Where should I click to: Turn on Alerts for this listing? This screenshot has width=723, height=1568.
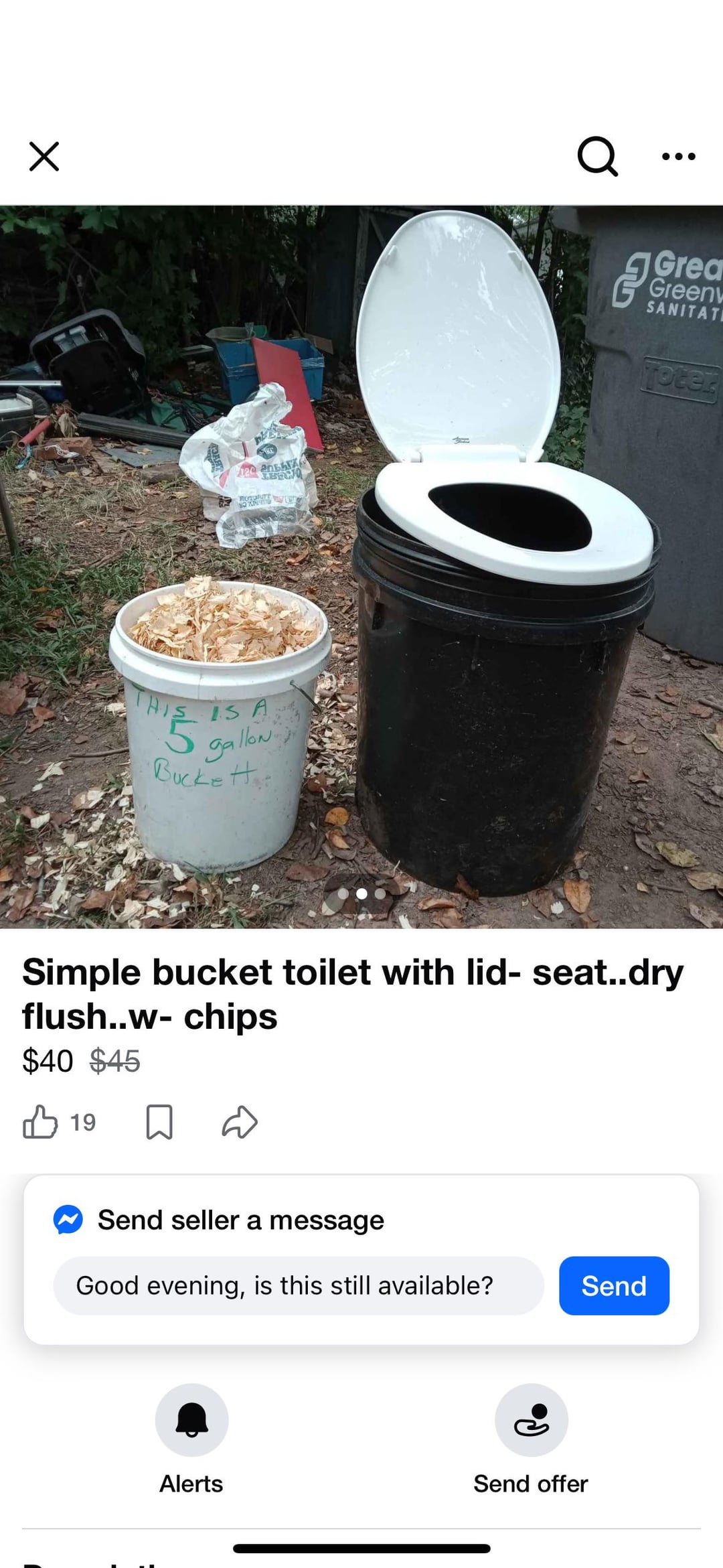pyautogui.click(x=191, y=1421)
